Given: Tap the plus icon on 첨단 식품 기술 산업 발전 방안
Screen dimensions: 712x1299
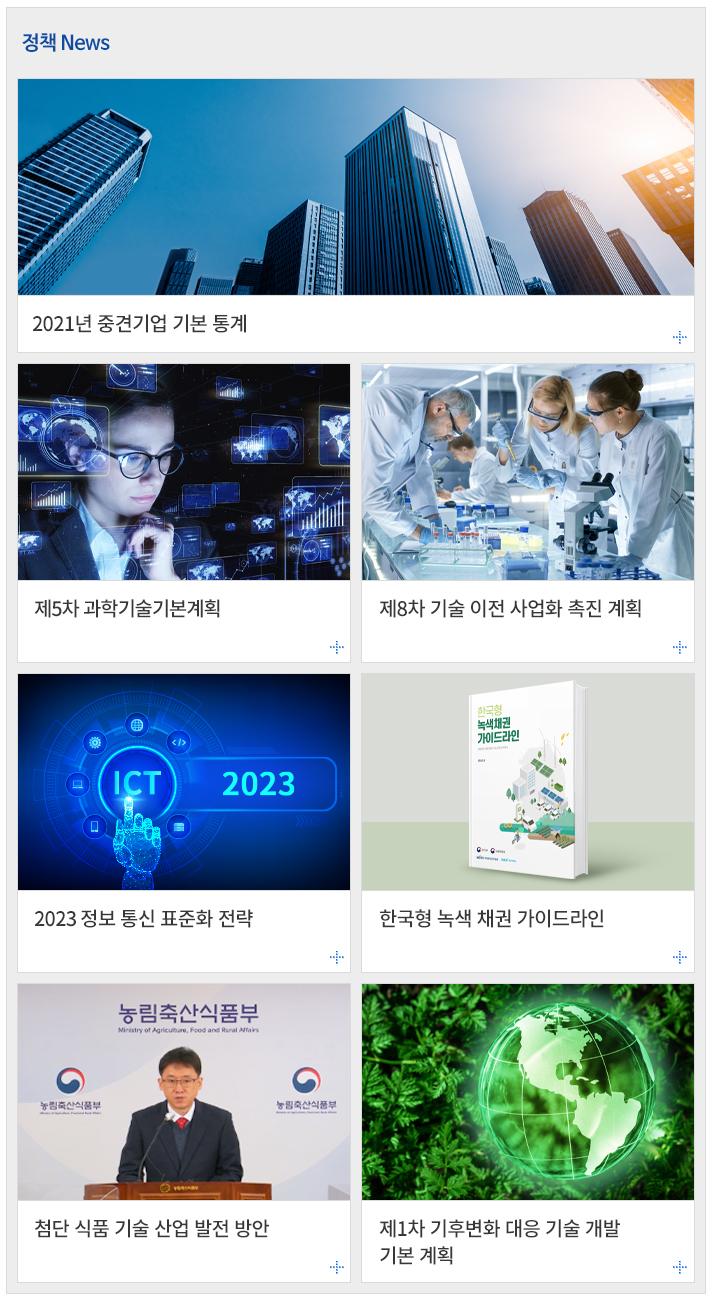Looking at the screenshot, I should pos(337,1267).
